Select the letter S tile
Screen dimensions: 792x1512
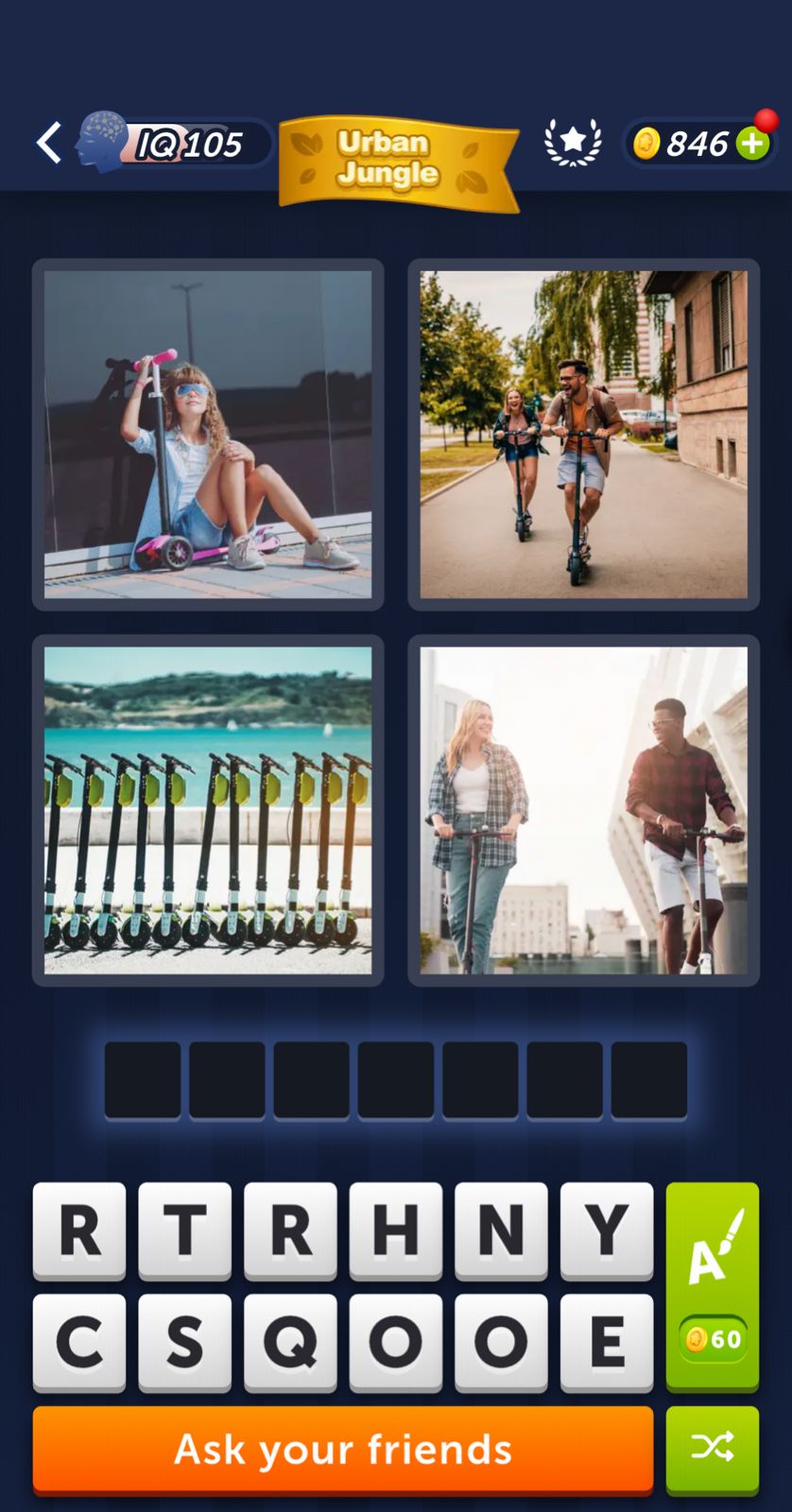[x=184, y=1342]
